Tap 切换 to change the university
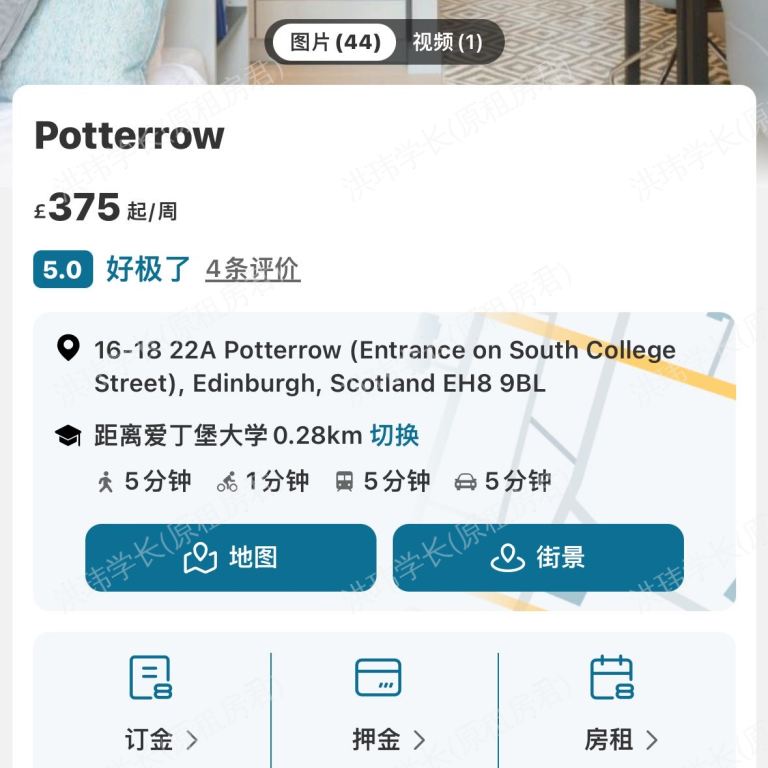768x768 pixels. [x=394, y=435]
